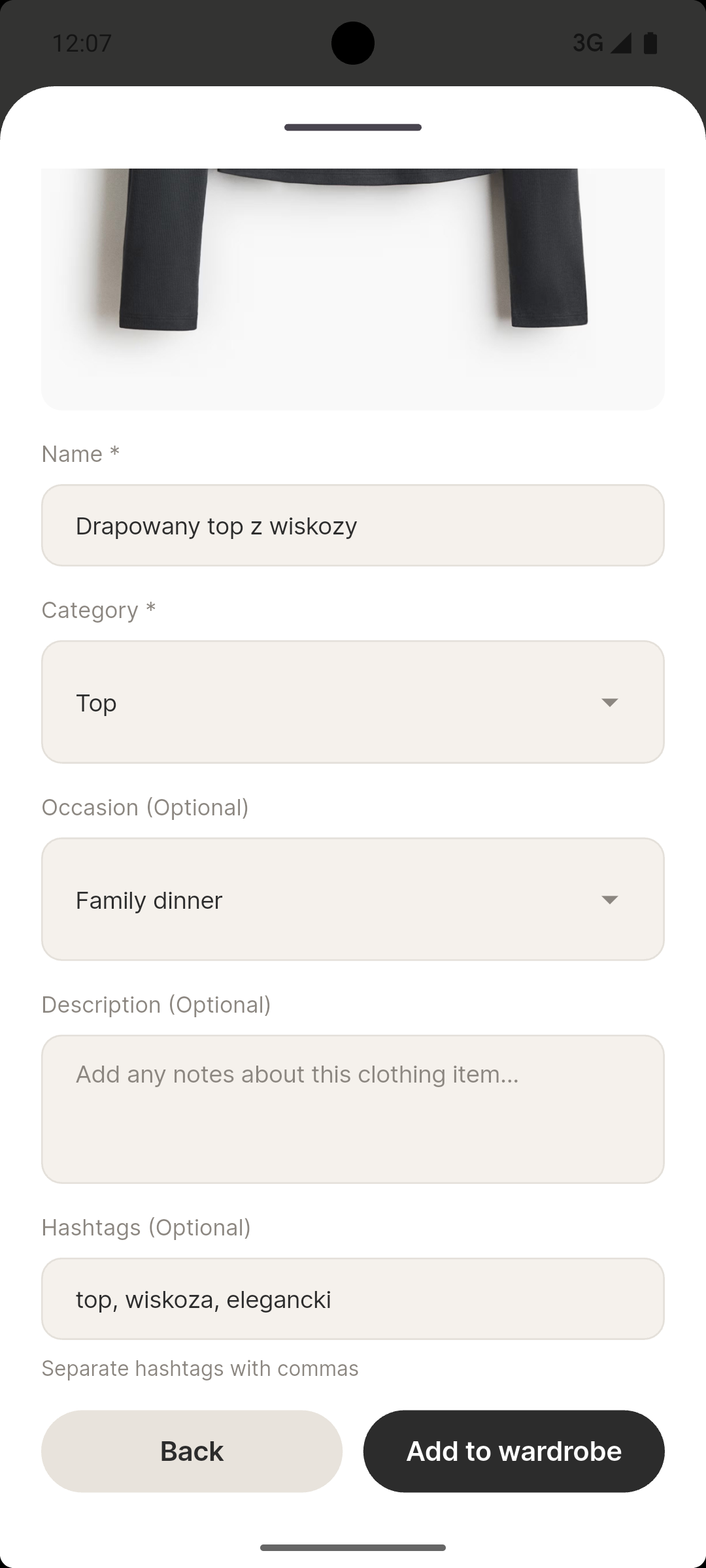The width and height of the screenshot is (706, 1568).
Task: Edit the Hashtags field with top, wiskoza
Action: 353,1299
